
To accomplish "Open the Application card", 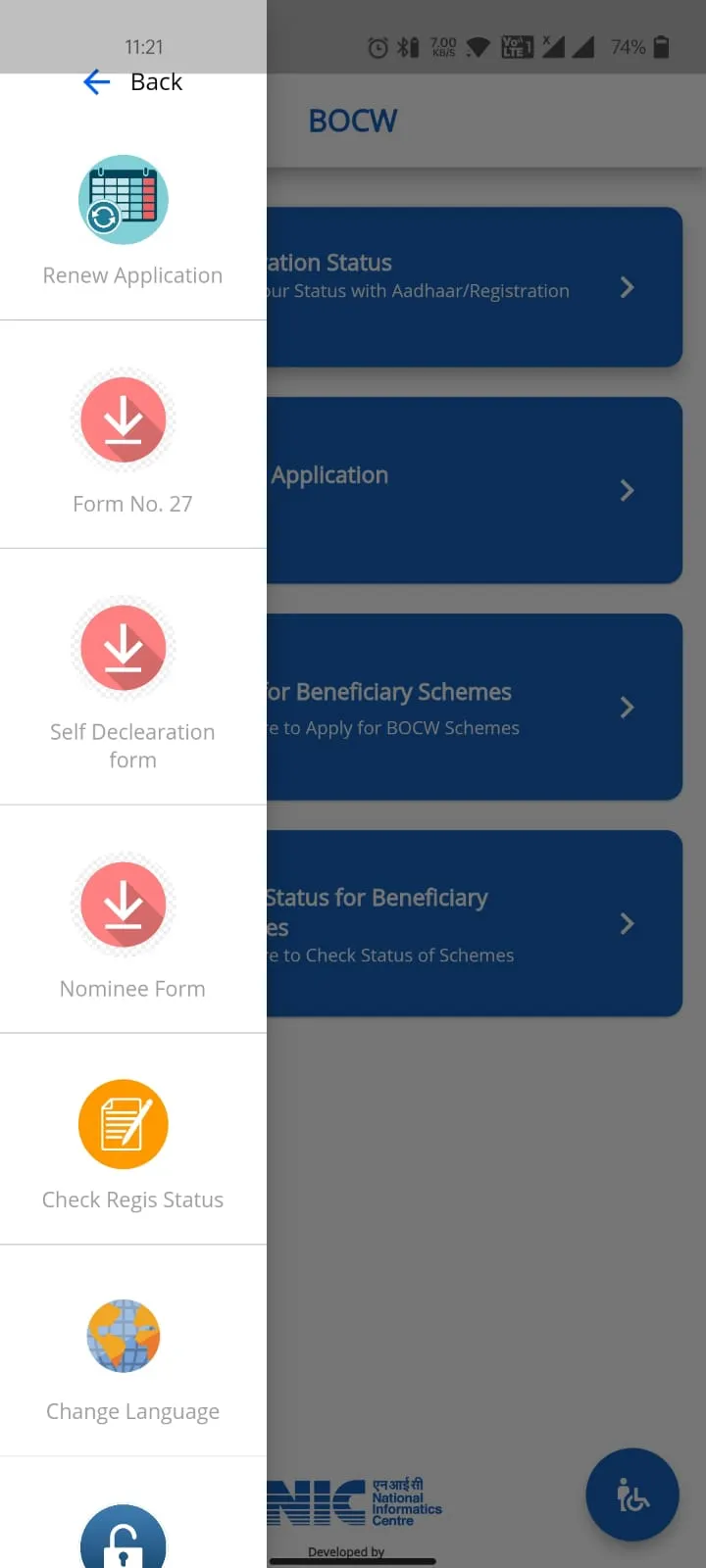I will pyautogui.click(x=475, y=490).
